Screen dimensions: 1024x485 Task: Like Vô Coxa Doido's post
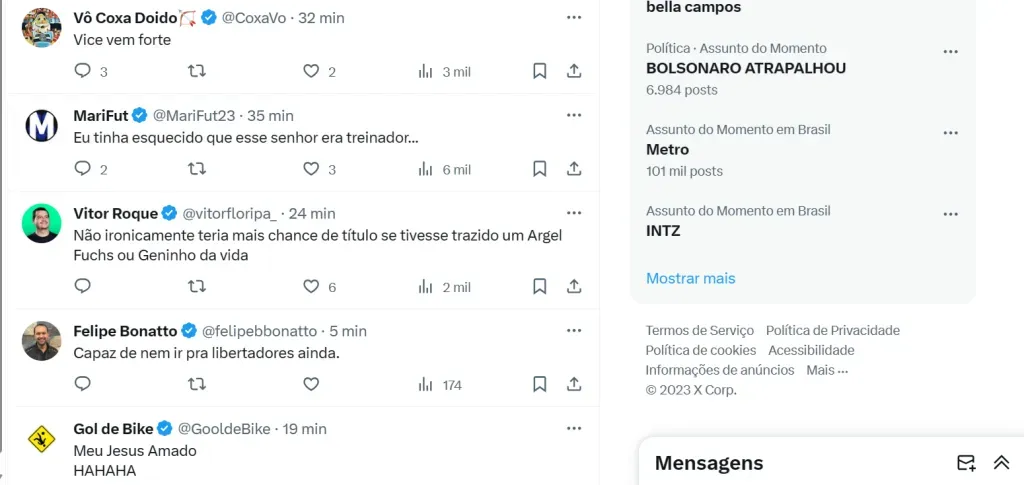pyautogui.click(x=311, y=71)
